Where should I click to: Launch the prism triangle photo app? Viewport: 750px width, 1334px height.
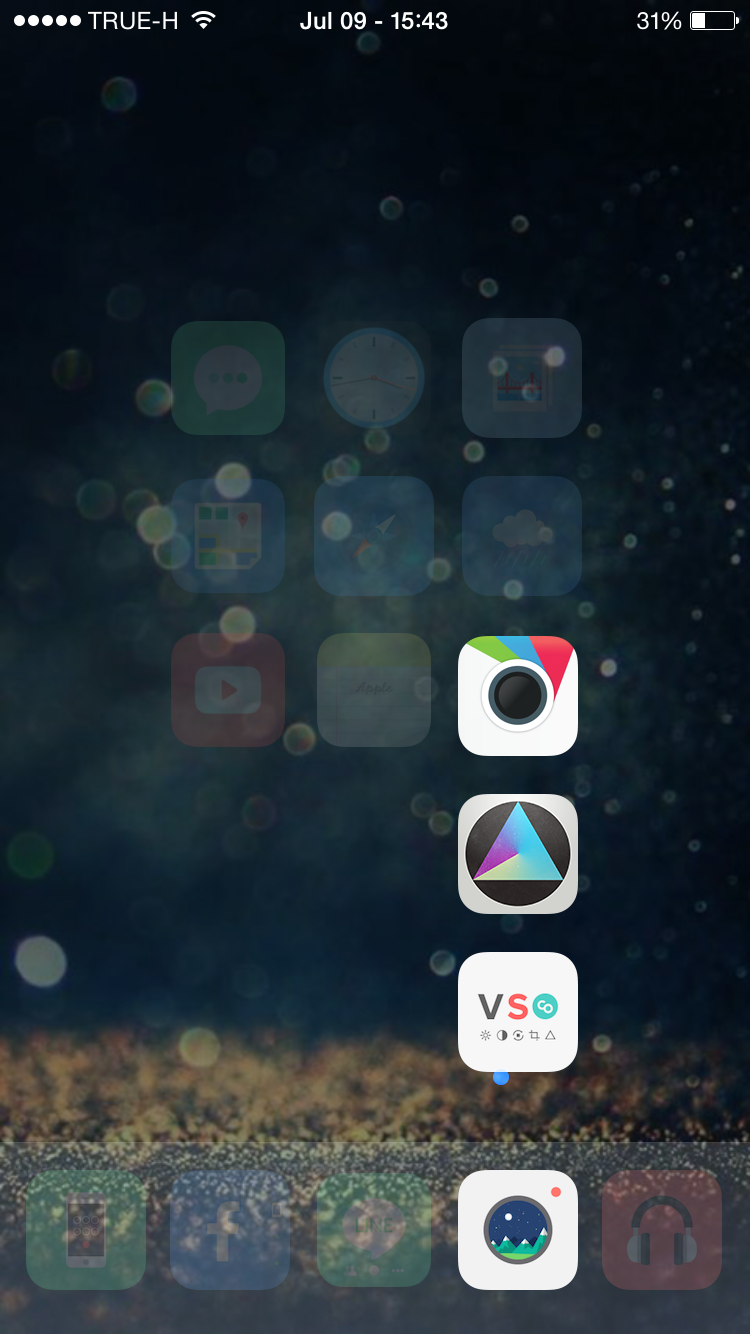pyautogui.click(x=518, y=854)
